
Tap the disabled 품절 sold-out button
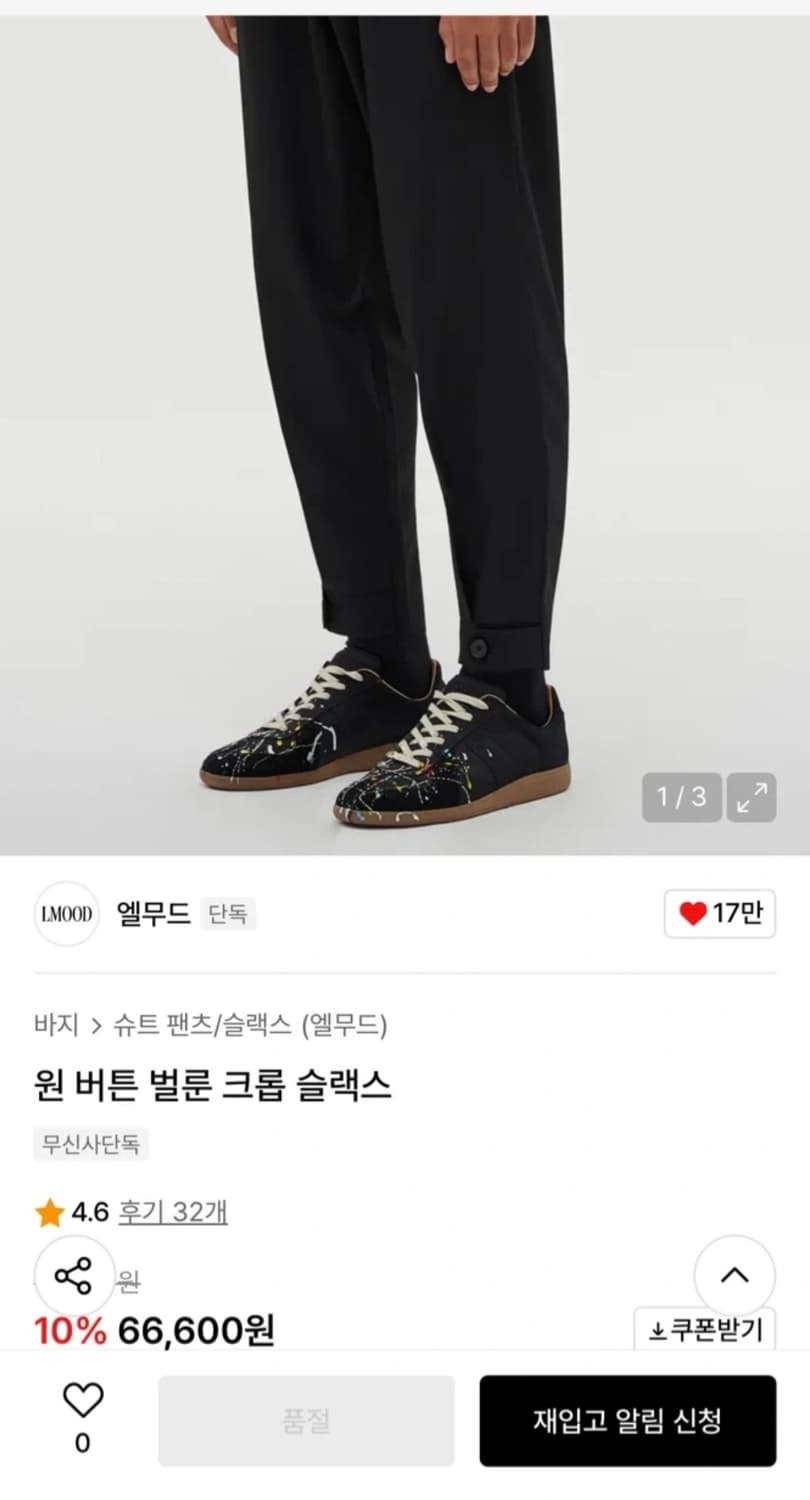306,1421
